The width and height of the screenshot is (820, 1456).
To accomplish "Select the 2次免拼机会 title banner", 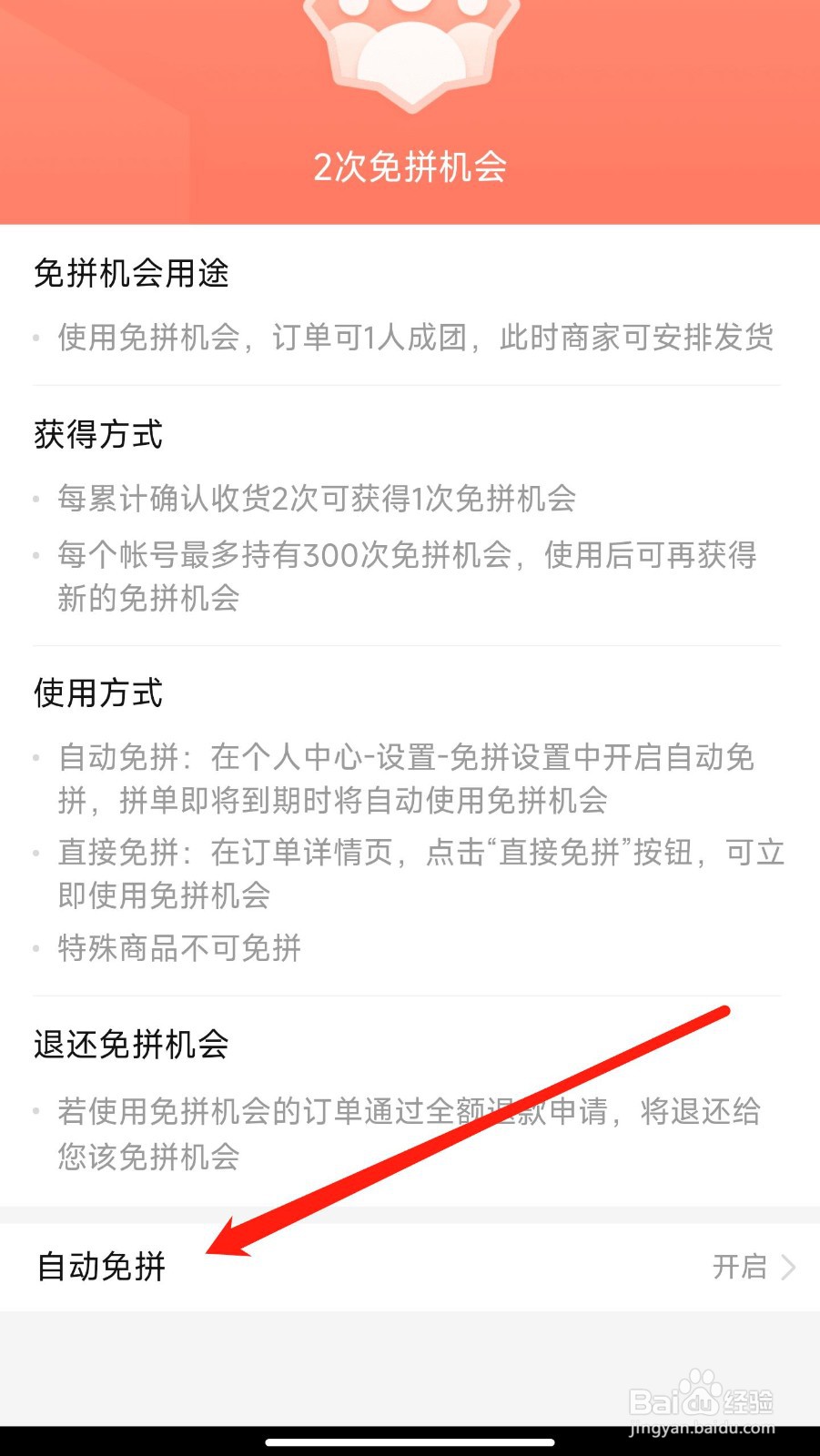I will (x=410, y=168).
